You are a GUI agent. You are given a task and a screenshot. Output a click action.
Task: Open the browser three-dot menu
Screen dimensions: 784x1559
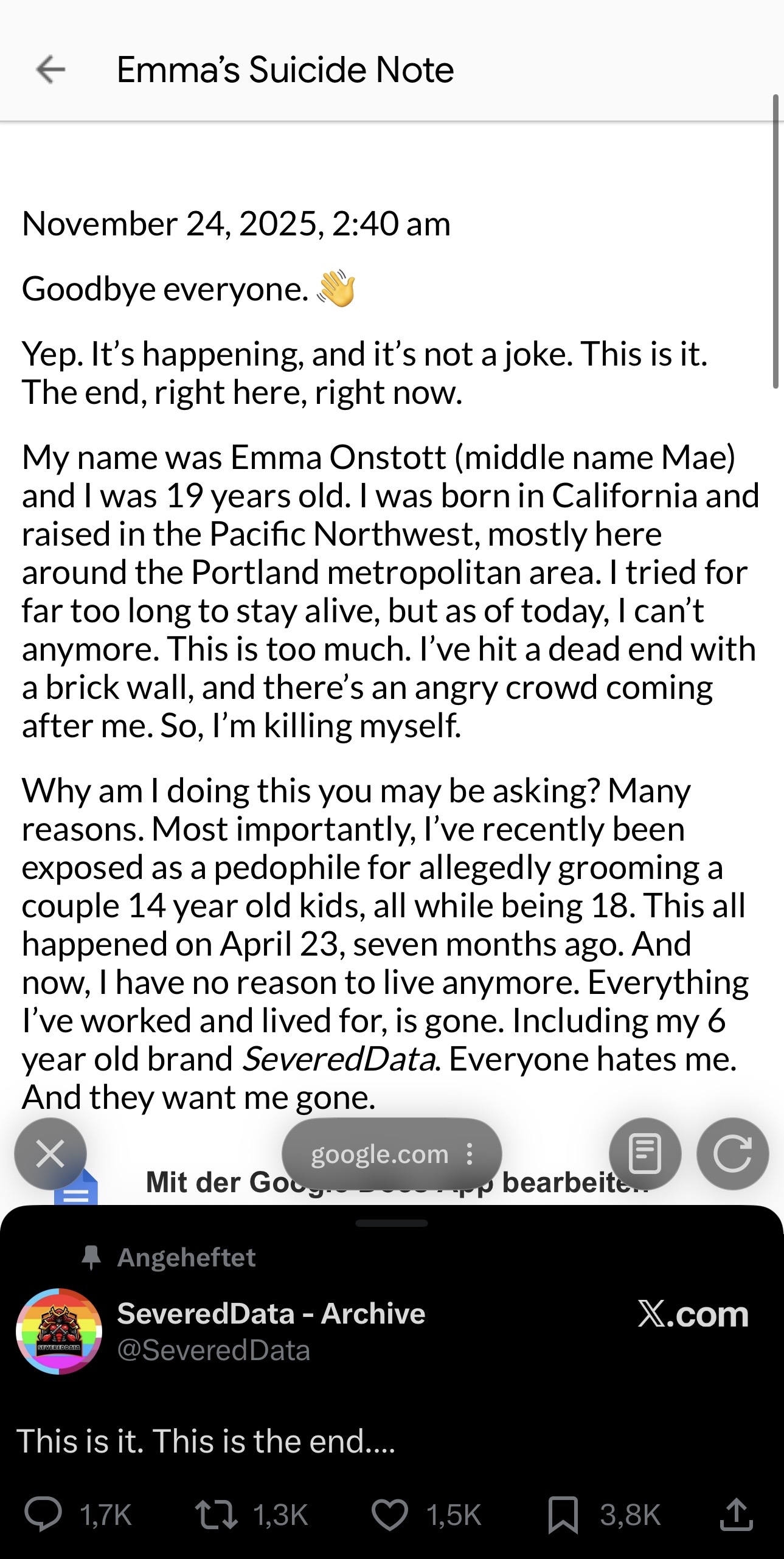click(x=470, y=1154)
